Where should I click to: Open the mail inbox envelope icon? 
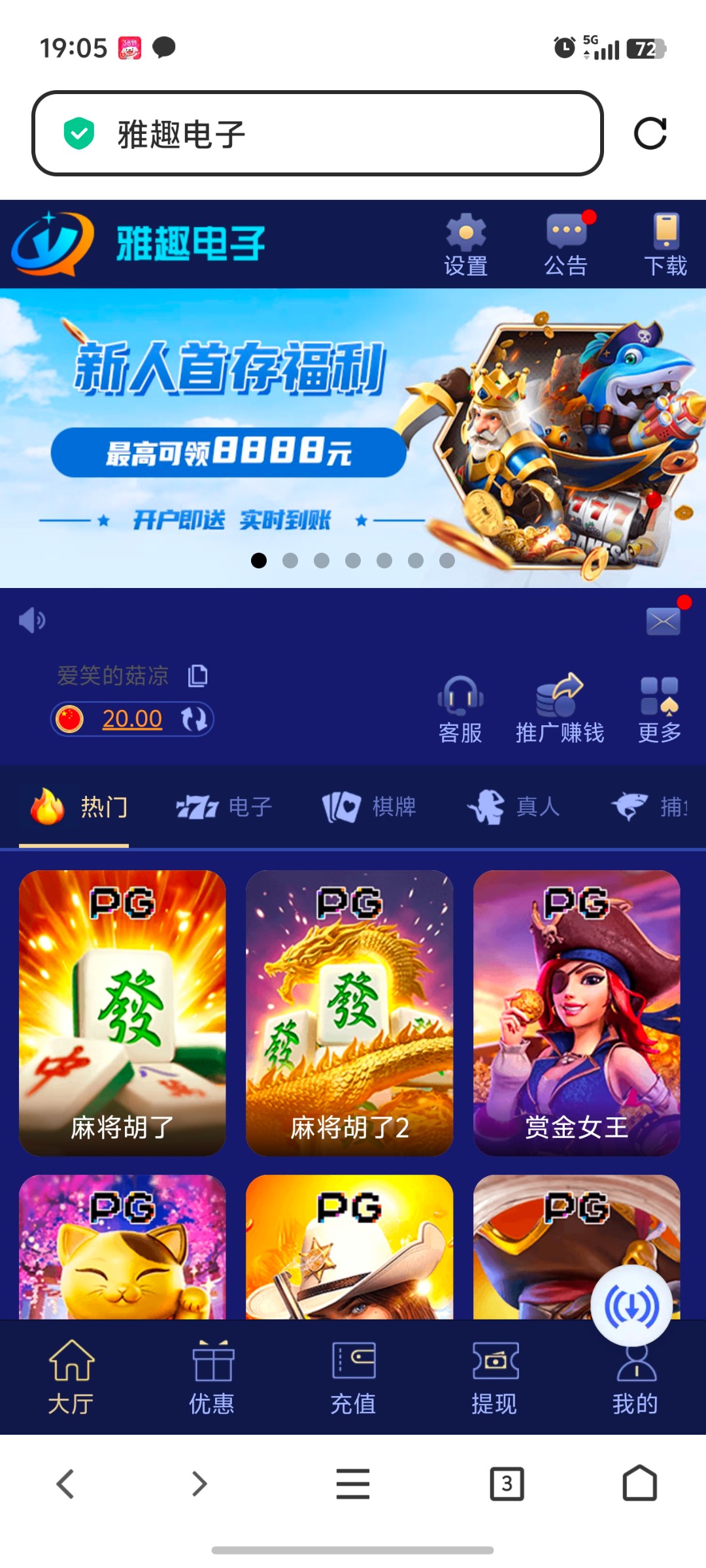click(663, 621)
